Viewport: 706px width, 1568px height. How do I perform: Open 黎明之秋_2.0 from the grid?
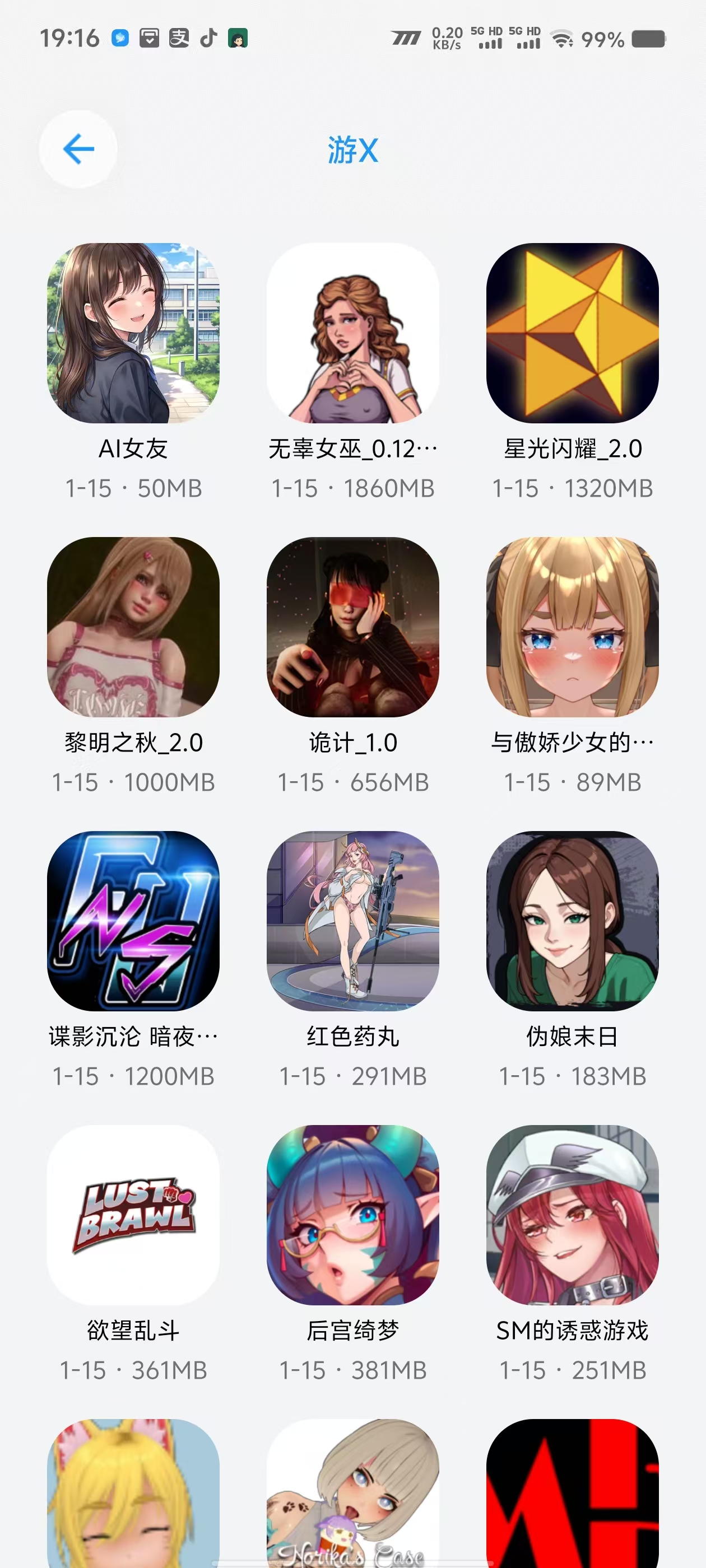pos(133,627)
